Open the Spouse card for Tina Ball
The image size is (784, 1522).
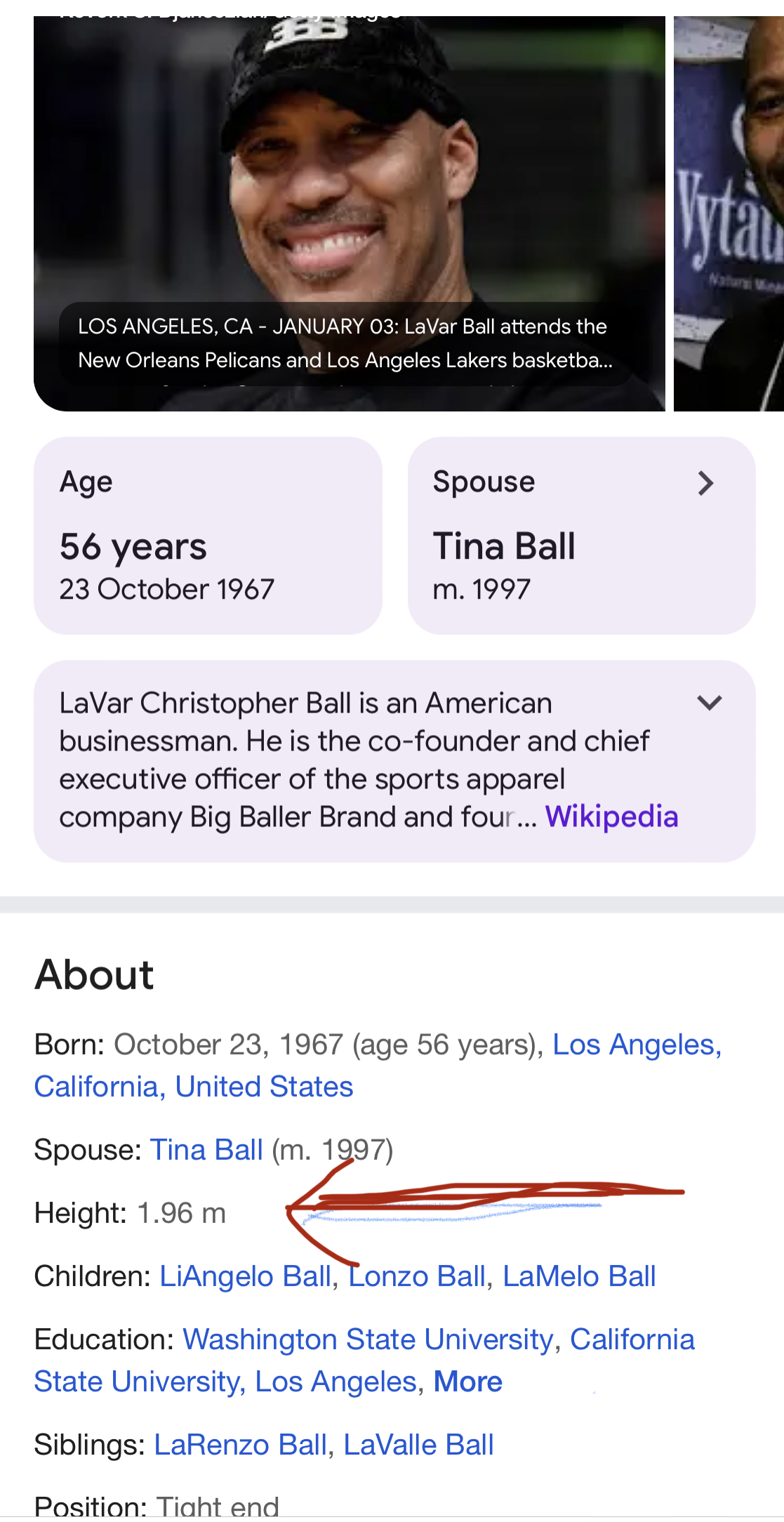click(581, 535)
